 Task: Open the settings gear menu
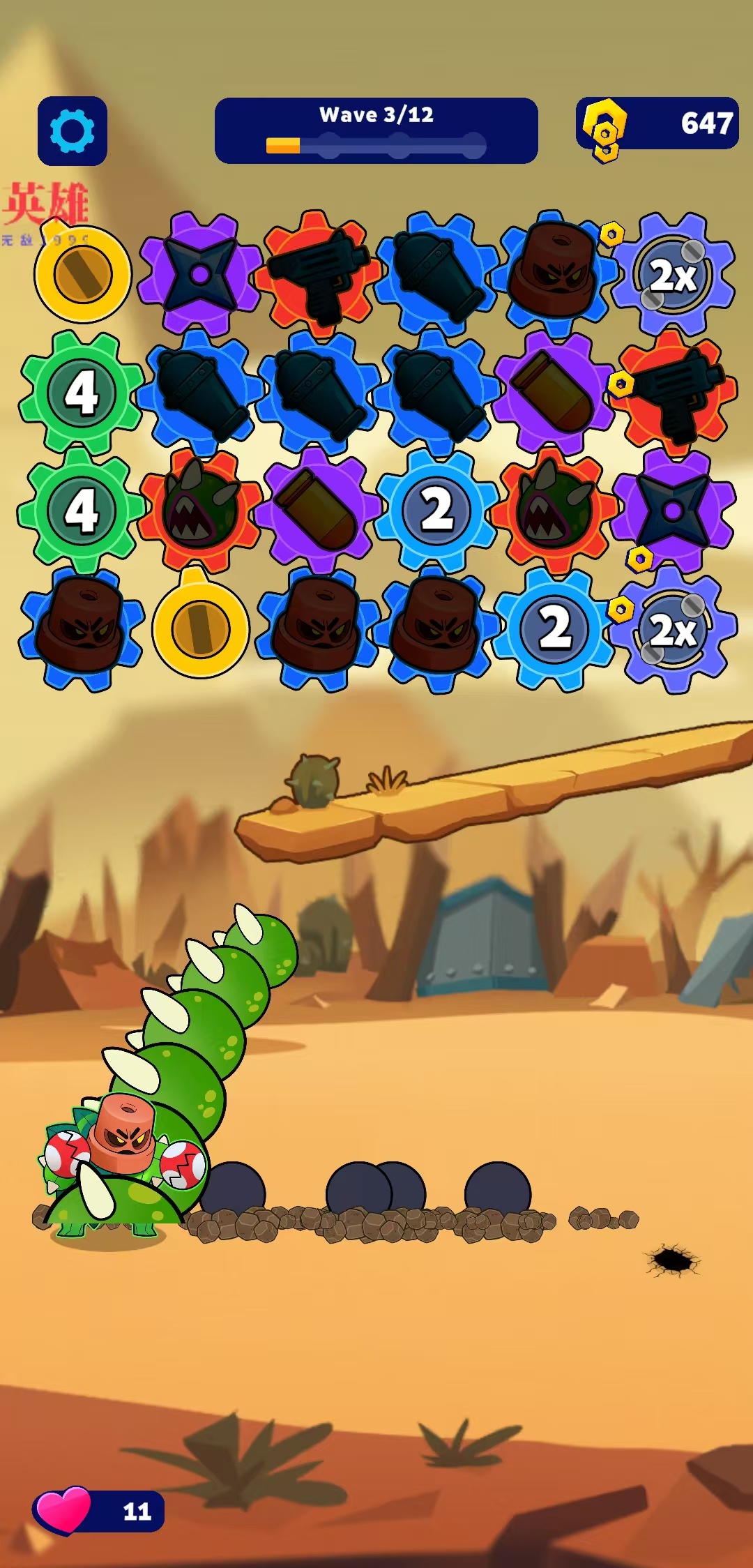(72, 131)
